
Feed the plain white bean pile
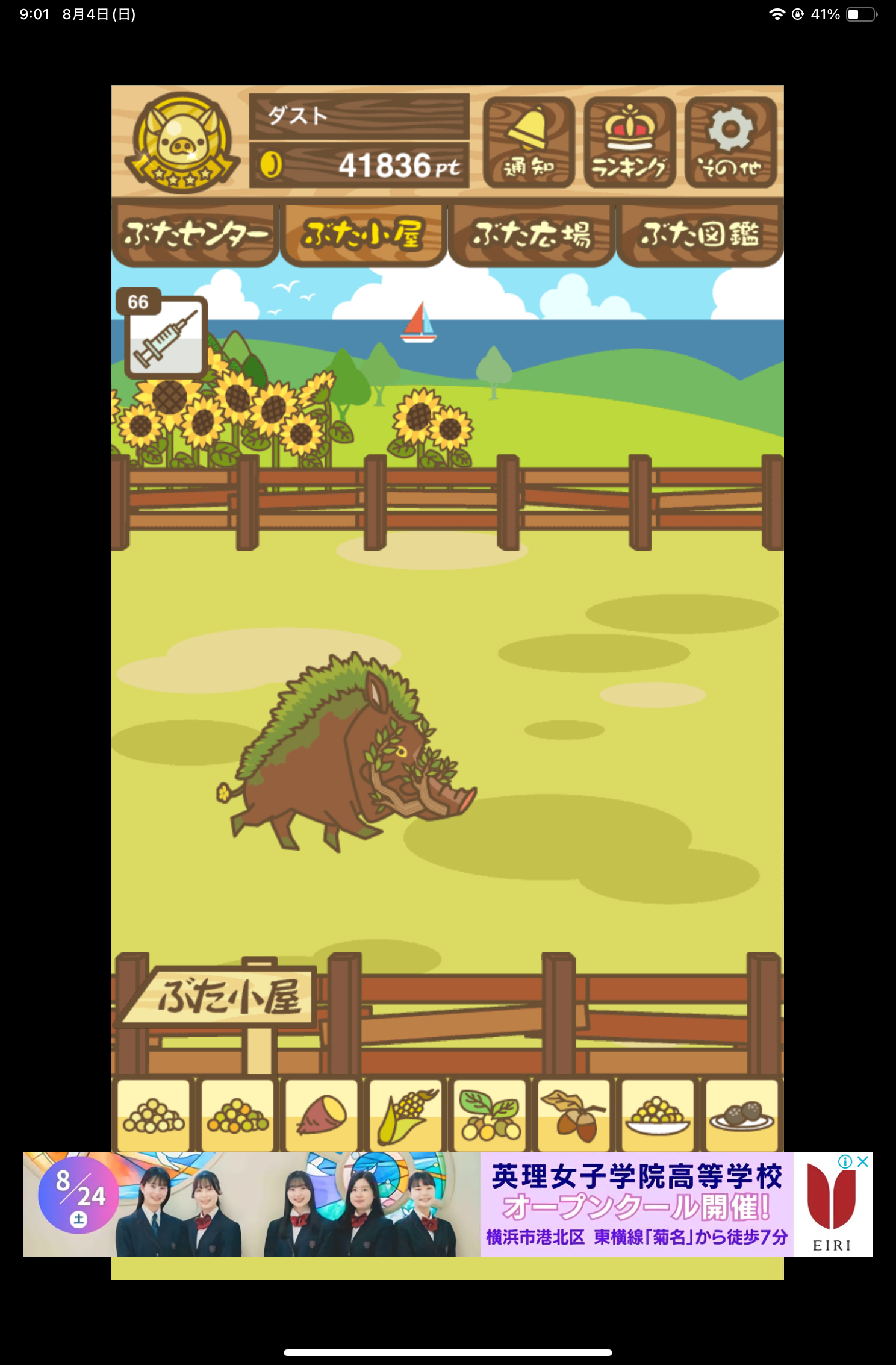[154, 1115]
